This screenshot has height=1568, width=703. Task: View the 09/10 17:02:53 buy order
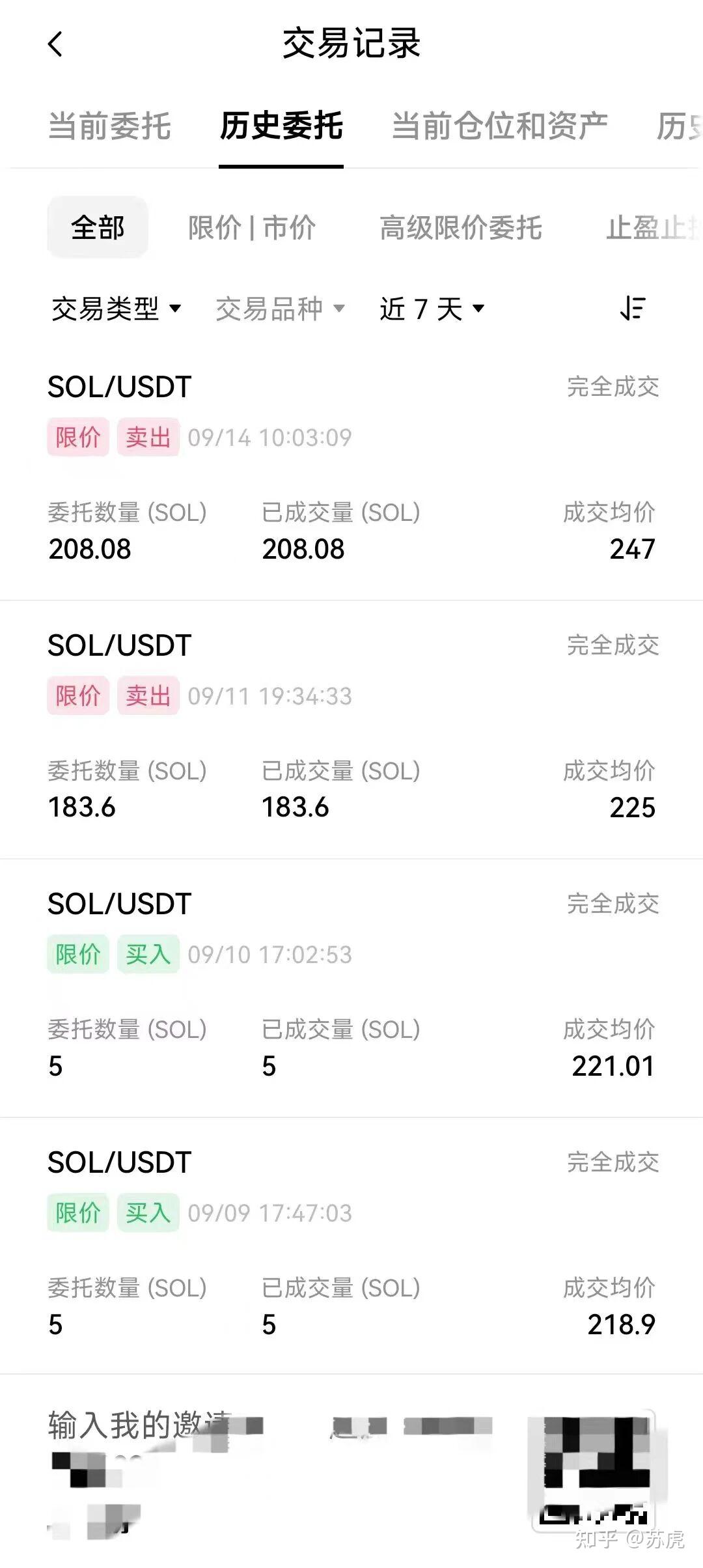[x=351, y=986]
